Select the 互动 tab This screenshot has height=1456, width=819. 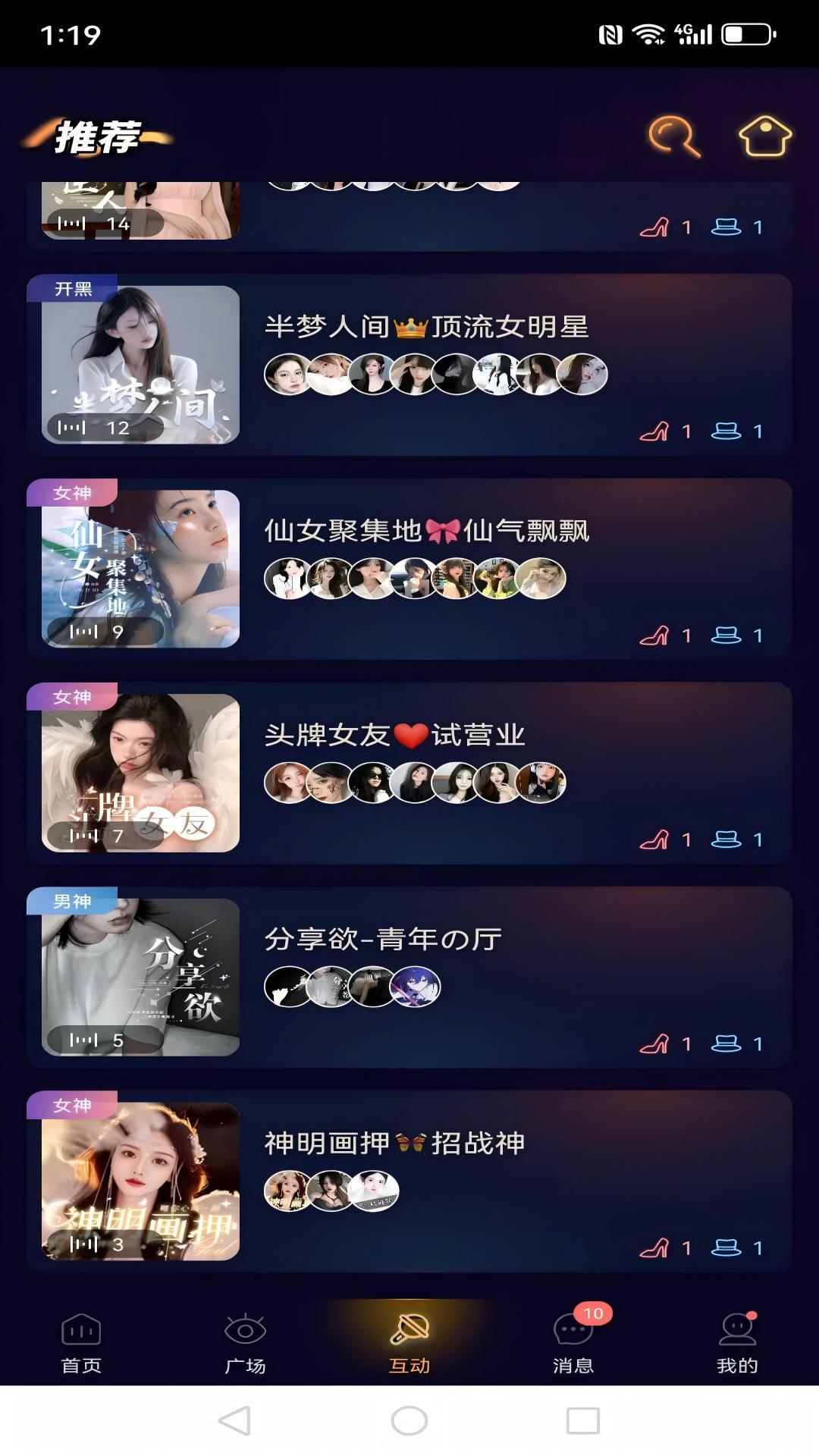click(x=409, y=1343)
